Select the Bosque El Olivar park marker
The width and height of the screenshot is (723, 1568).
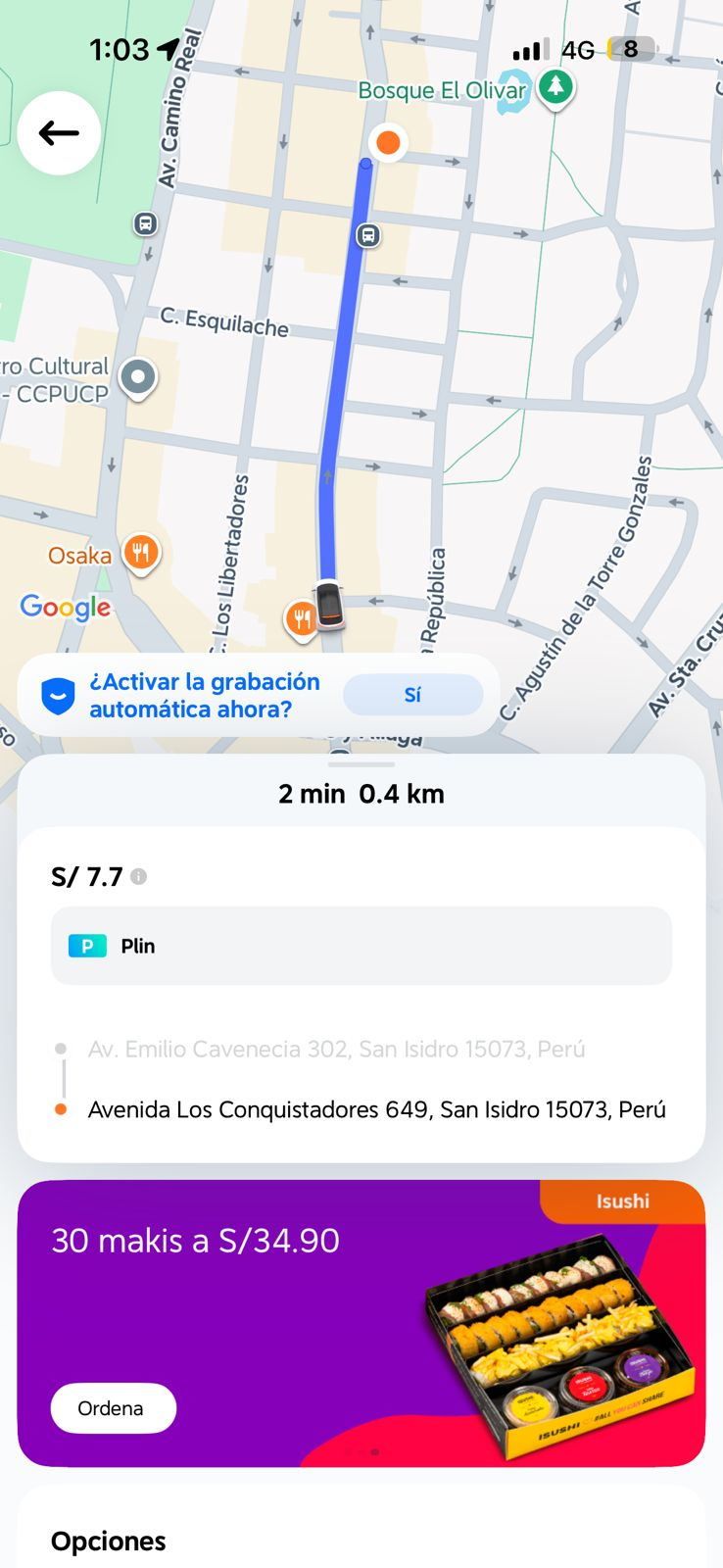click(555, 87)
